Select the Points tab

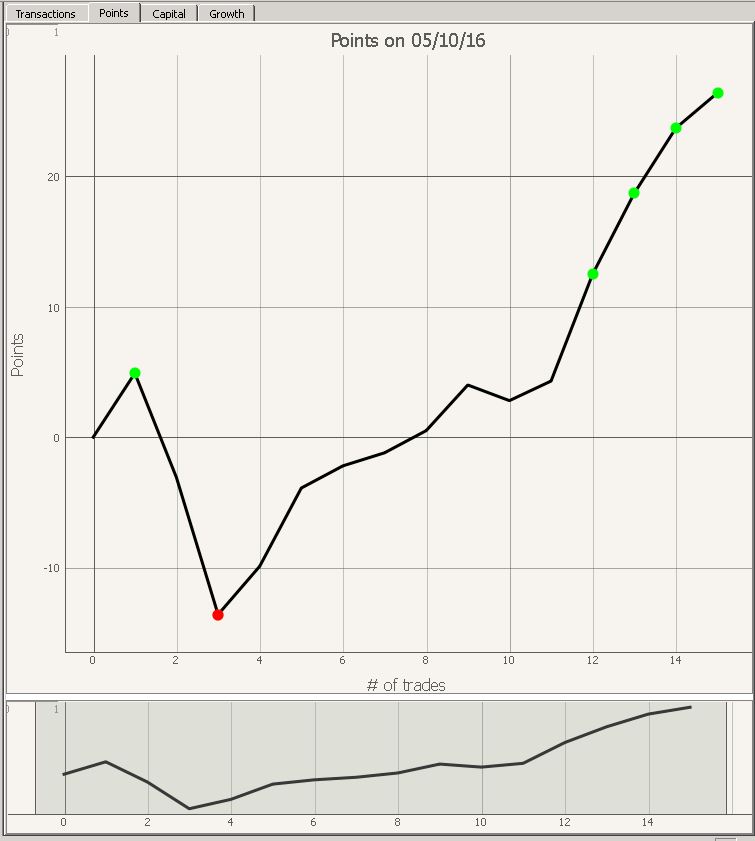pos(114,13)
